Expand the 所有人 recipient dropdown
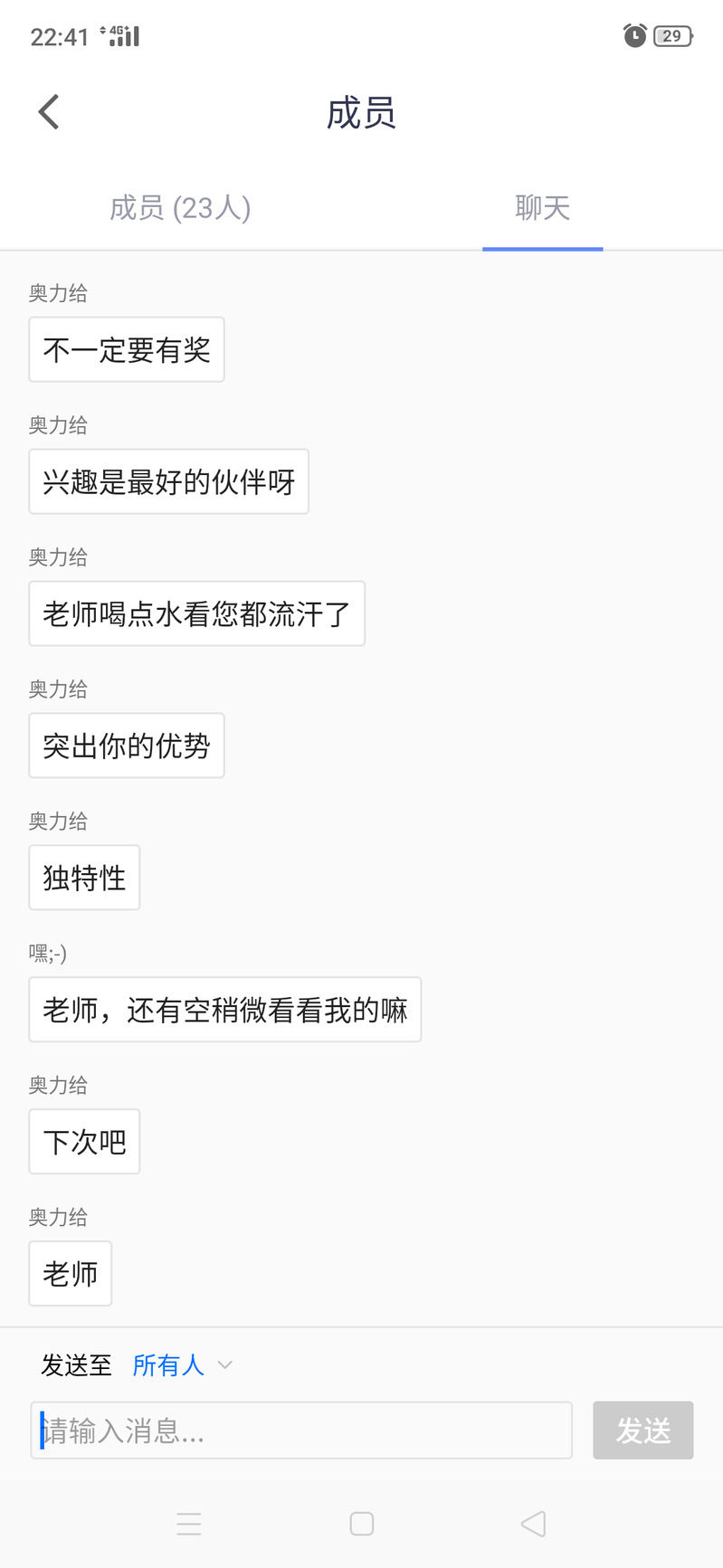 [x=182, y=1365]
